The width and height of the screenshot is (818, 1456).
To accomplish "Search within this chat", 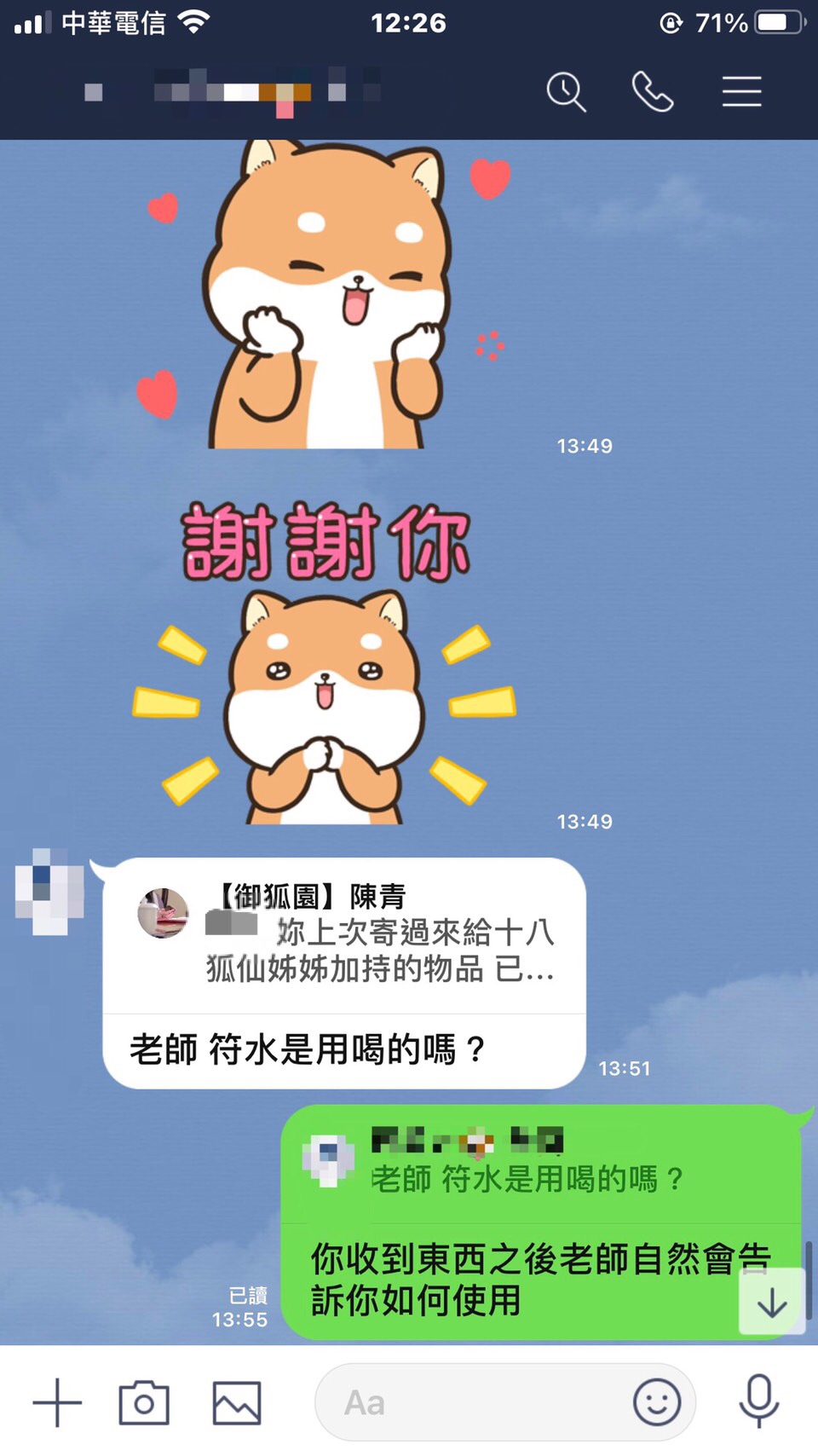I will coord(566,91).
